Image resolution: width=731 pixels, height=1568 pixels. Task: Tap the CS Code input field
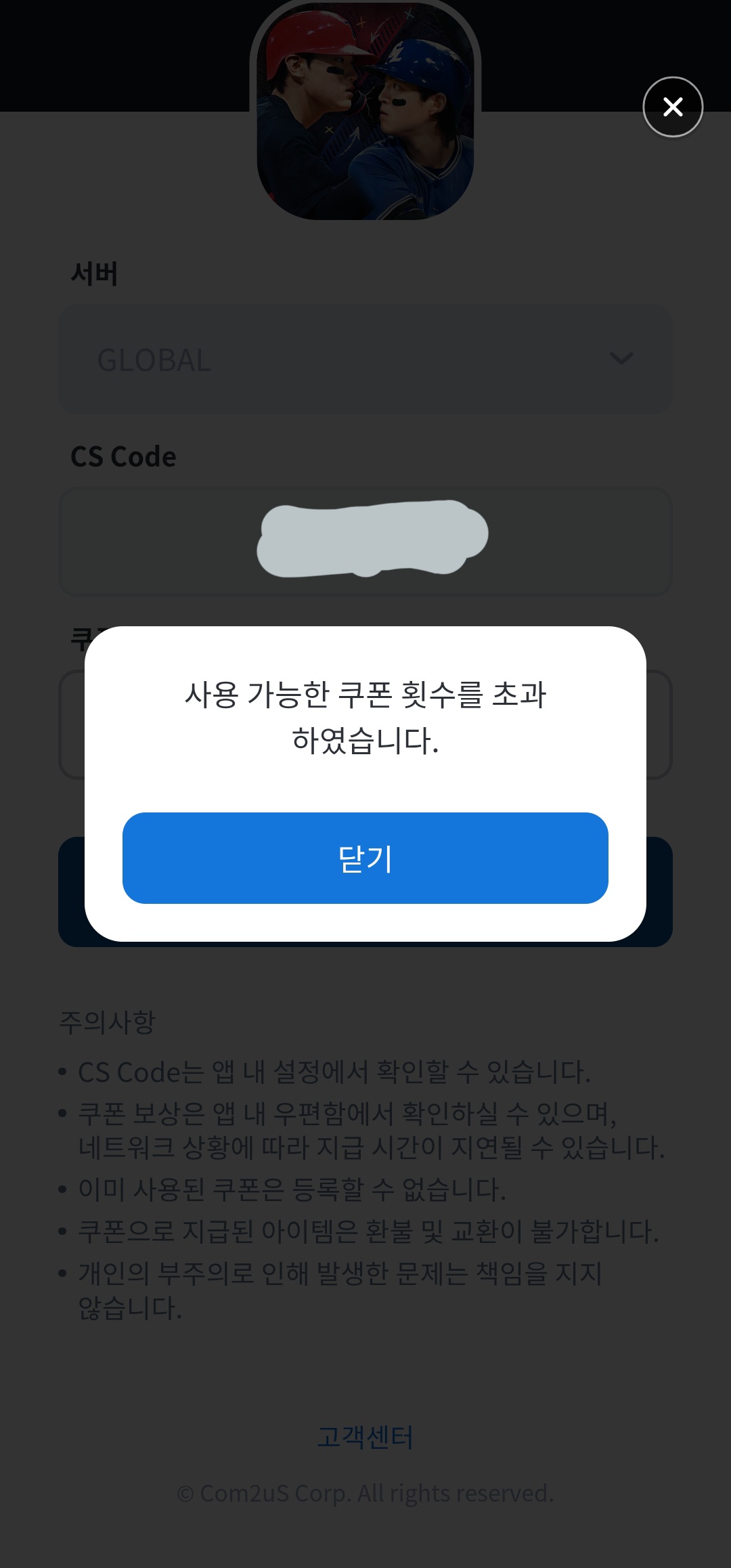(x=365, y=542)
